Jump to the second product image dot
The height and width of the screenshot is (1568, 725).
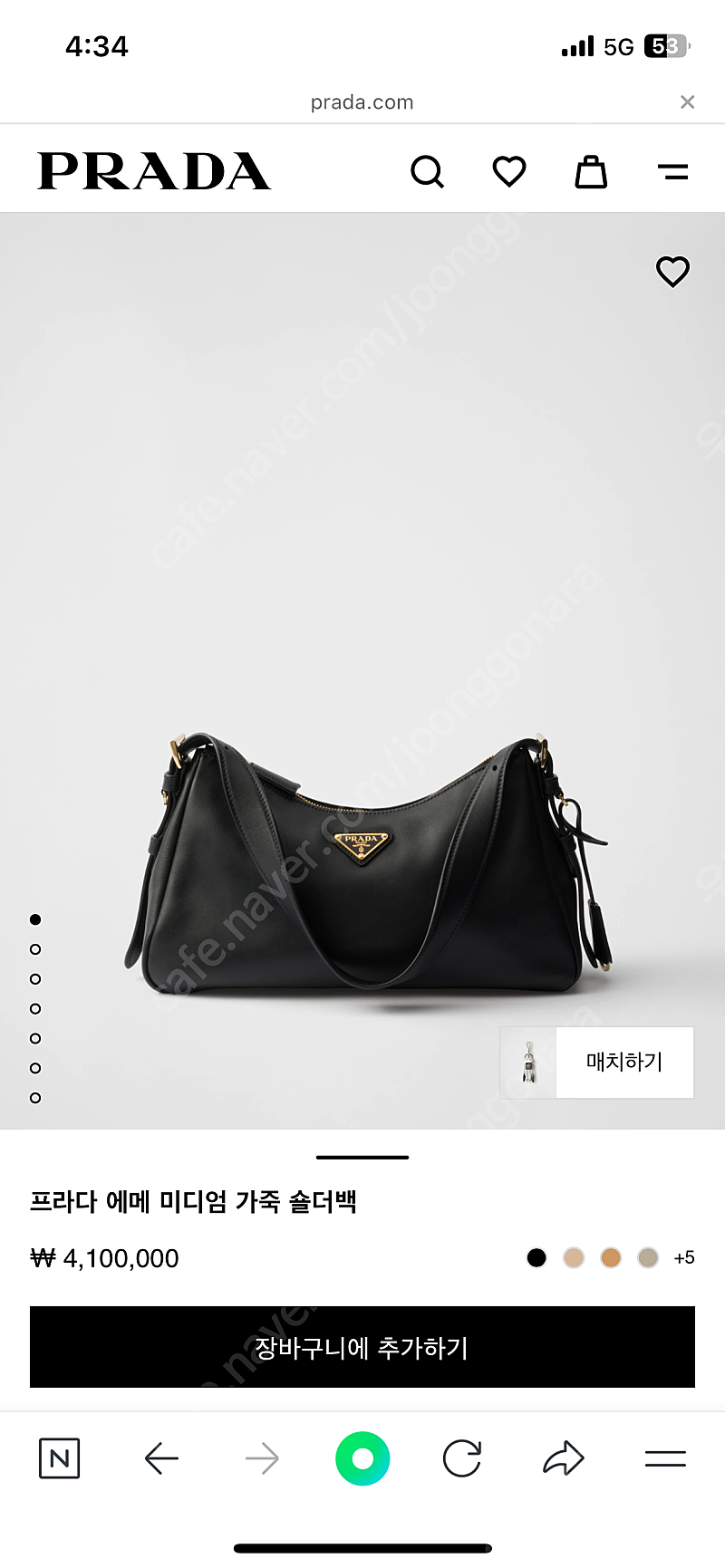35,949
